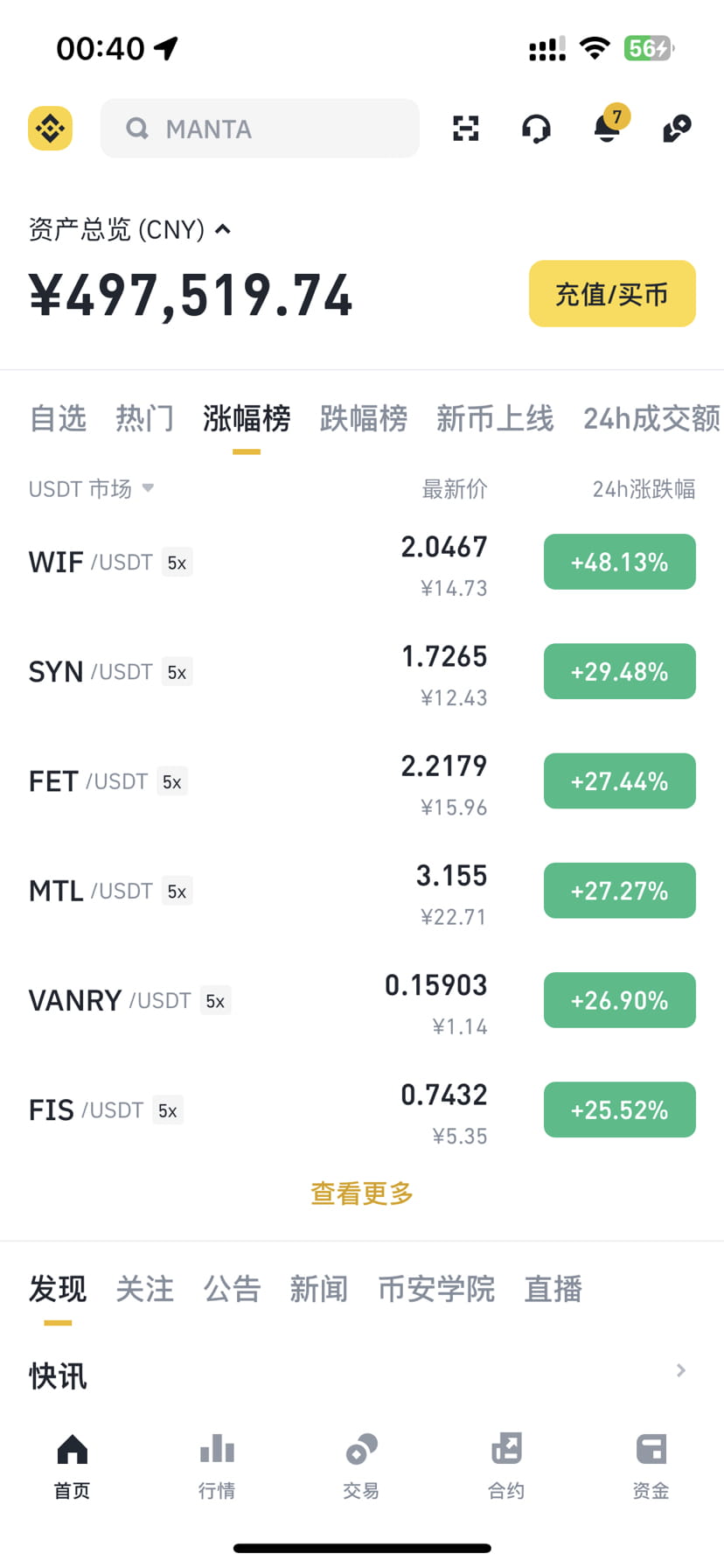Open the Binance logo profile menu

[50, 129]
